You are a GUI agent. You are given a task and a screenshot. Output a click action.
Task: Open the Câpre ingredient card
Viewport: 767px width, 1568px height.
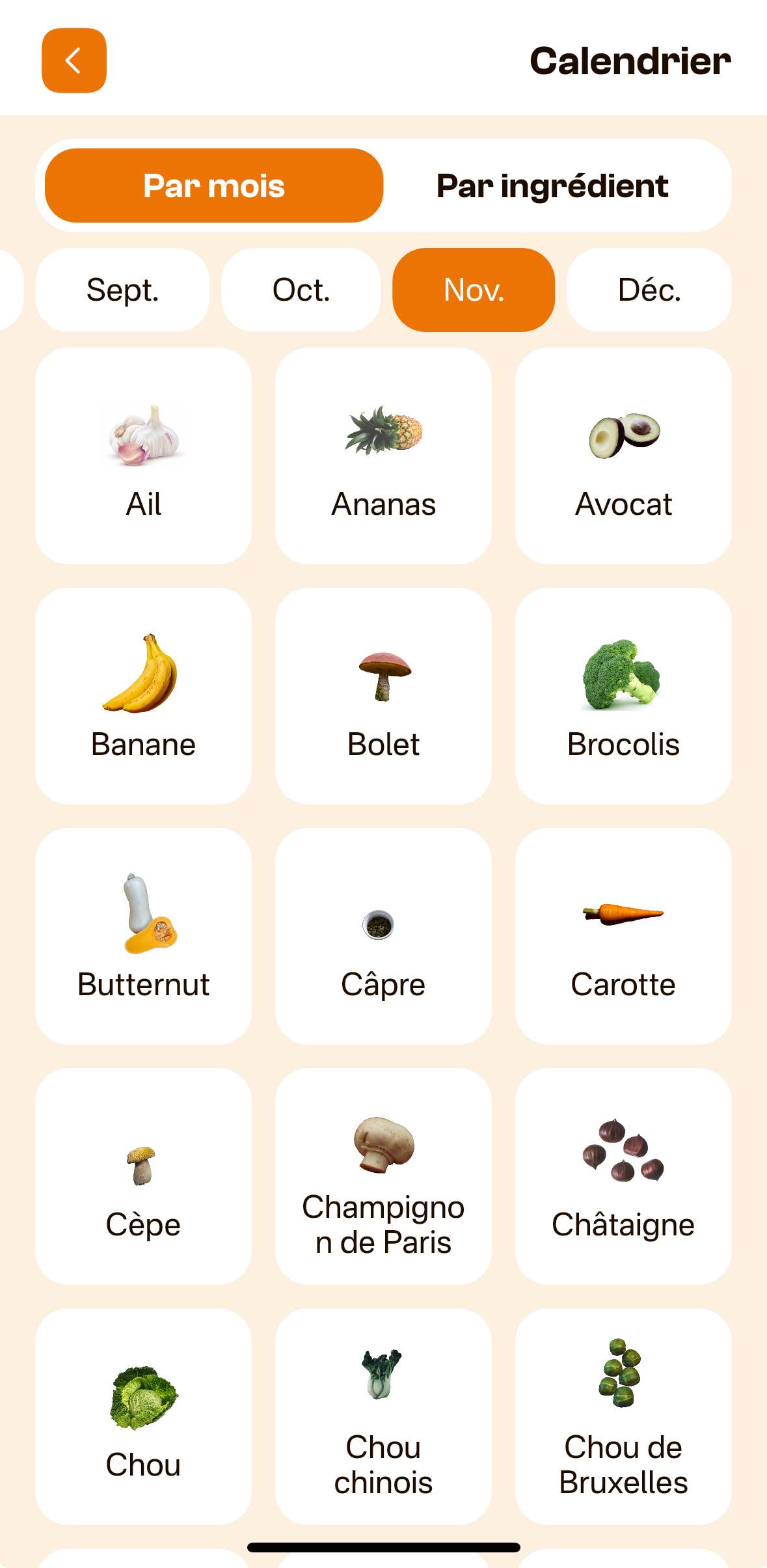click(x=383, y=936)
